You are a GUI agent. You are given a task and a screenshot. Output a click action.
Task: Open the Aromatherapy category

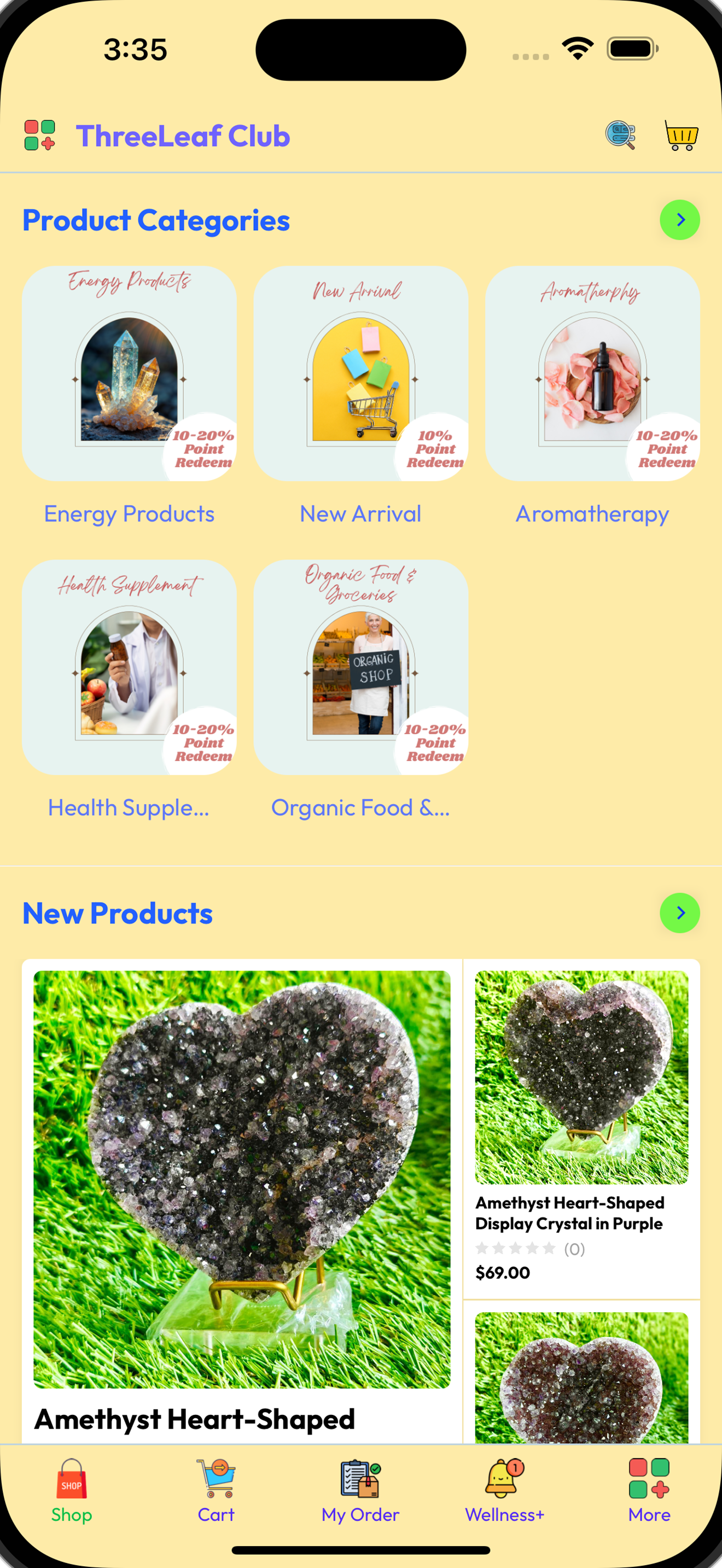[592, 374]
